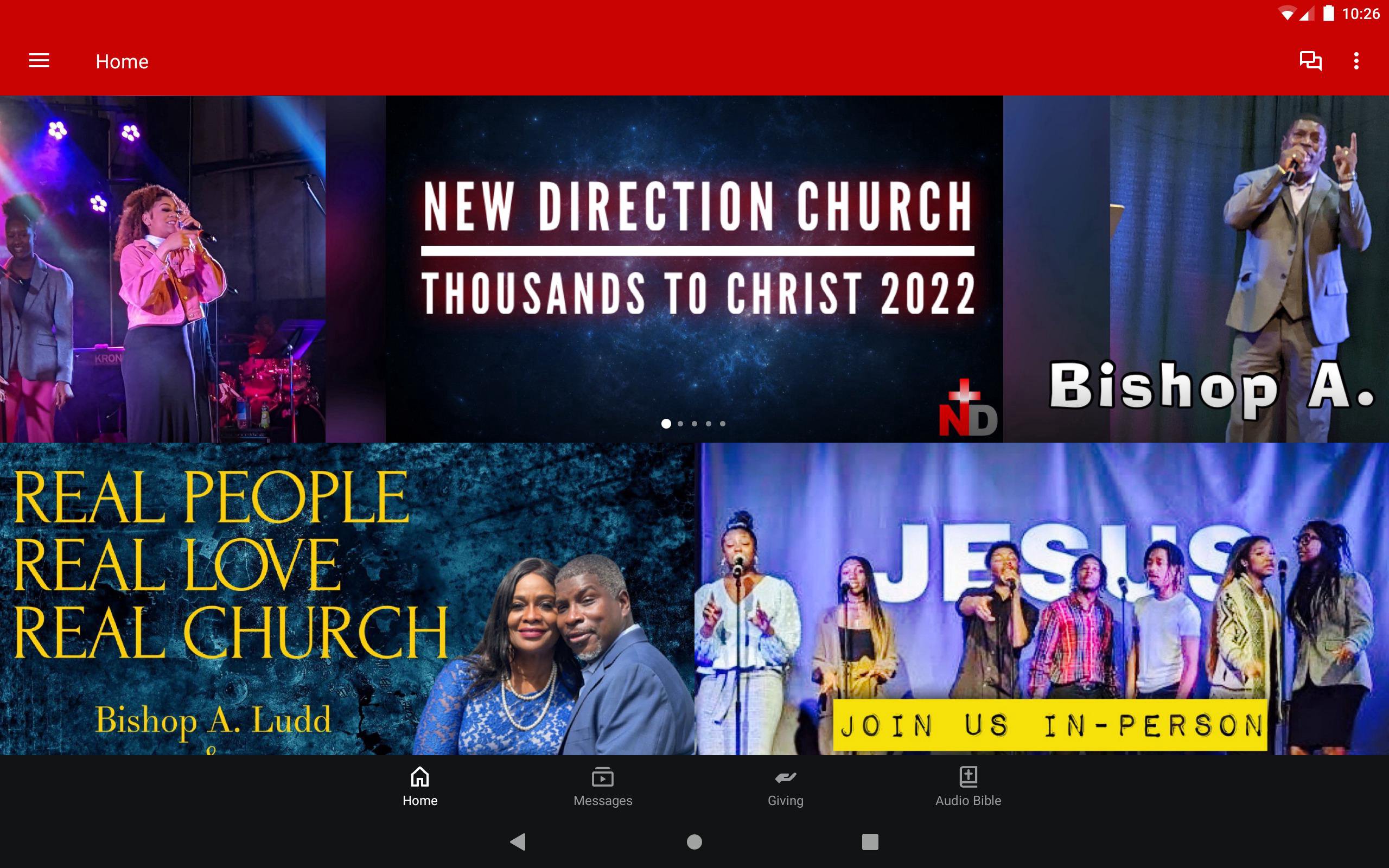Open the Thousands to Christ 2022 banner
Viewport: 1389px width, 868px height.
tap(693, 269)
